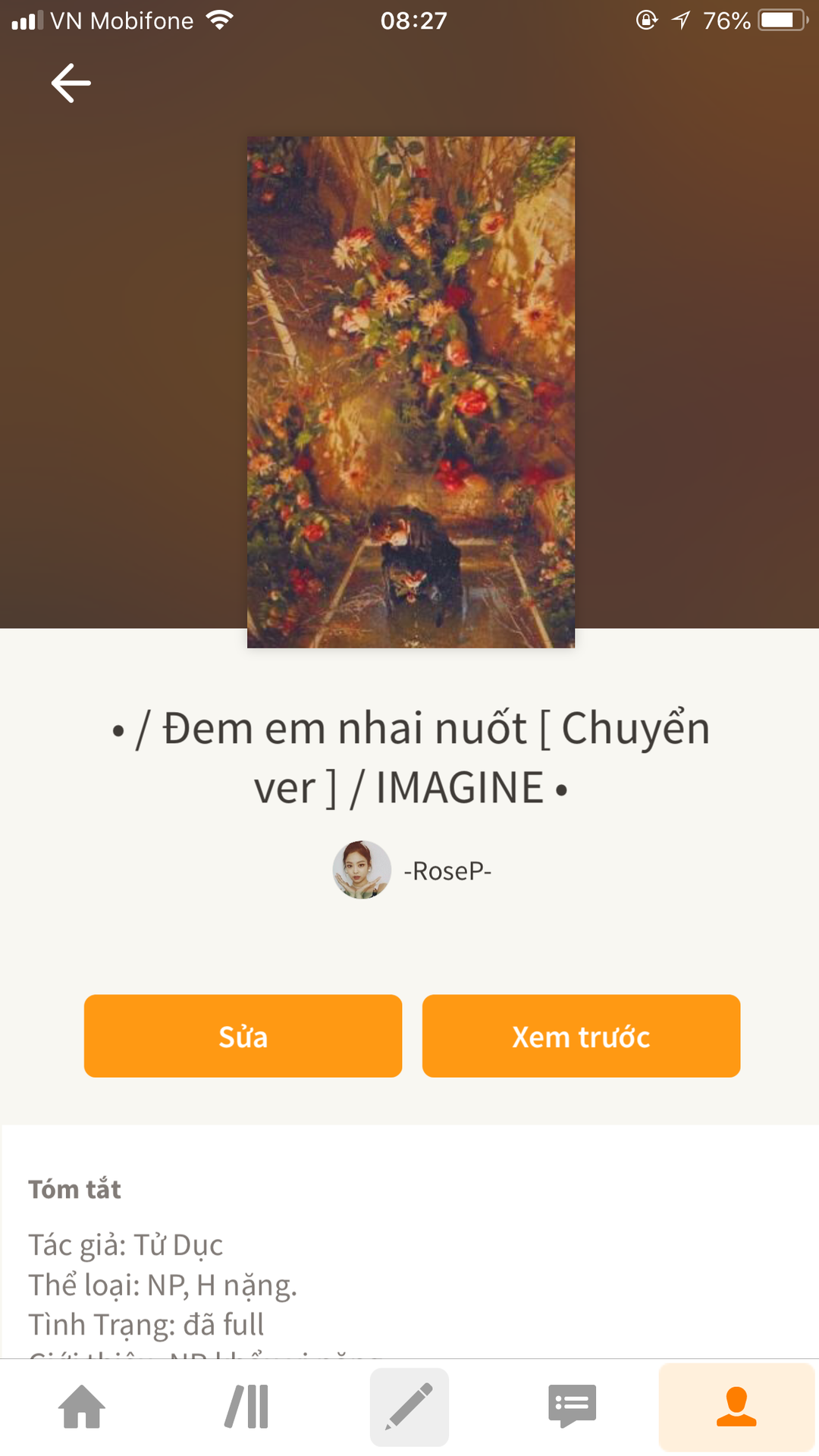Switch to the Write pencil tab
The width and height of the screenshot is (819, 1456).
click(409, 1407)
